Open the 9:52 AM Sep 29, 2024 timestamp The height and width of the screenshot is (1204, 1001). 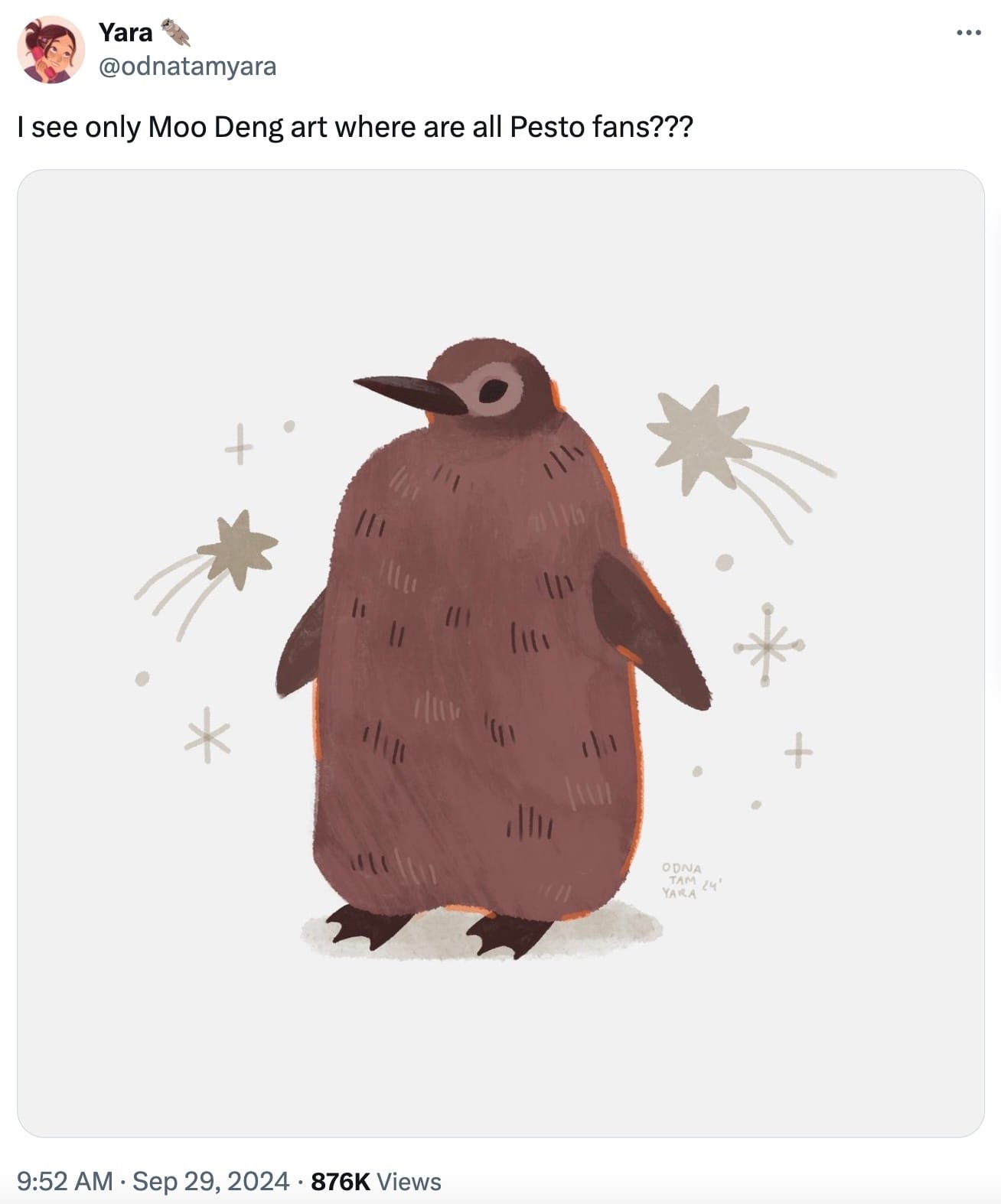coord(153,1181)
